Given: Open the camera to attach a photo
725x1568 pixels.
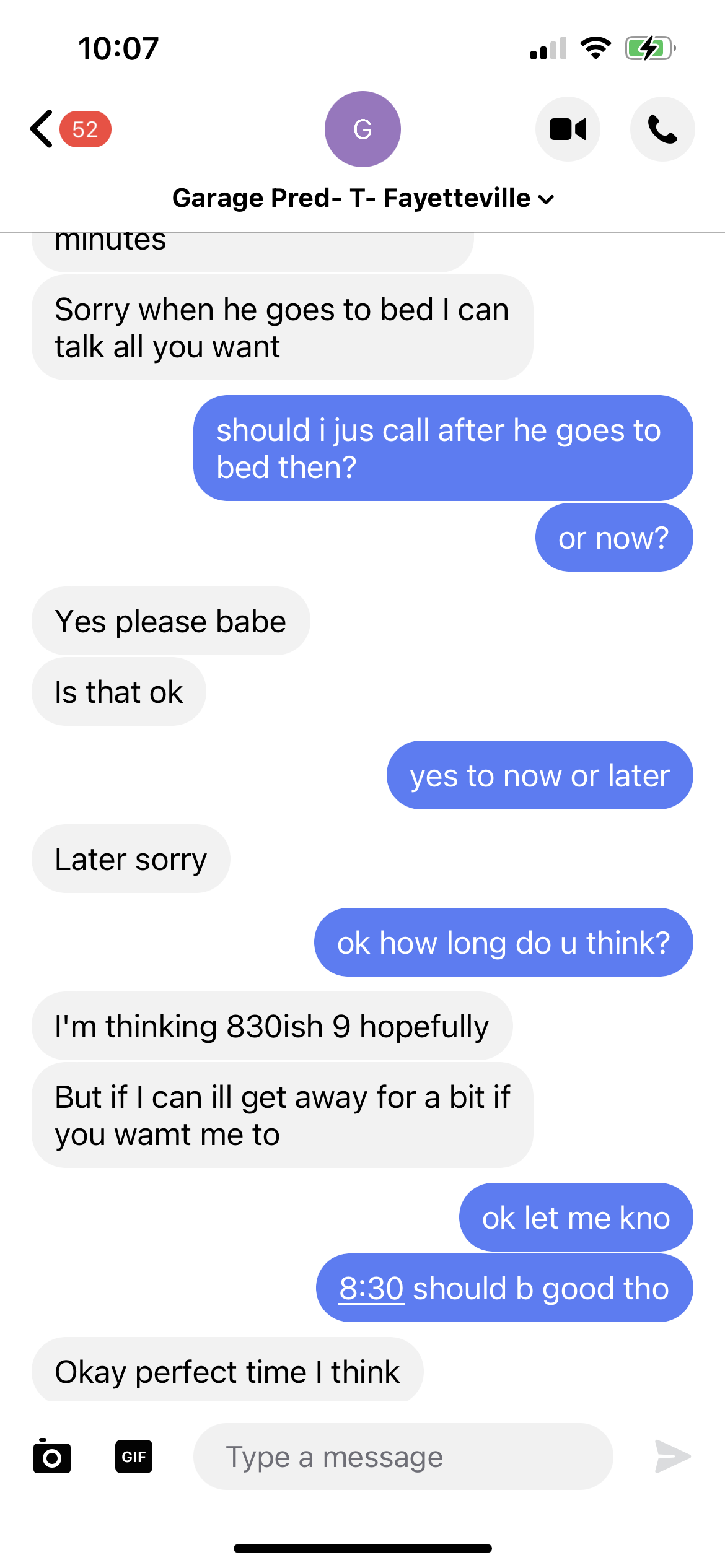Looking at the screenshot, I should pos(52,1456).
